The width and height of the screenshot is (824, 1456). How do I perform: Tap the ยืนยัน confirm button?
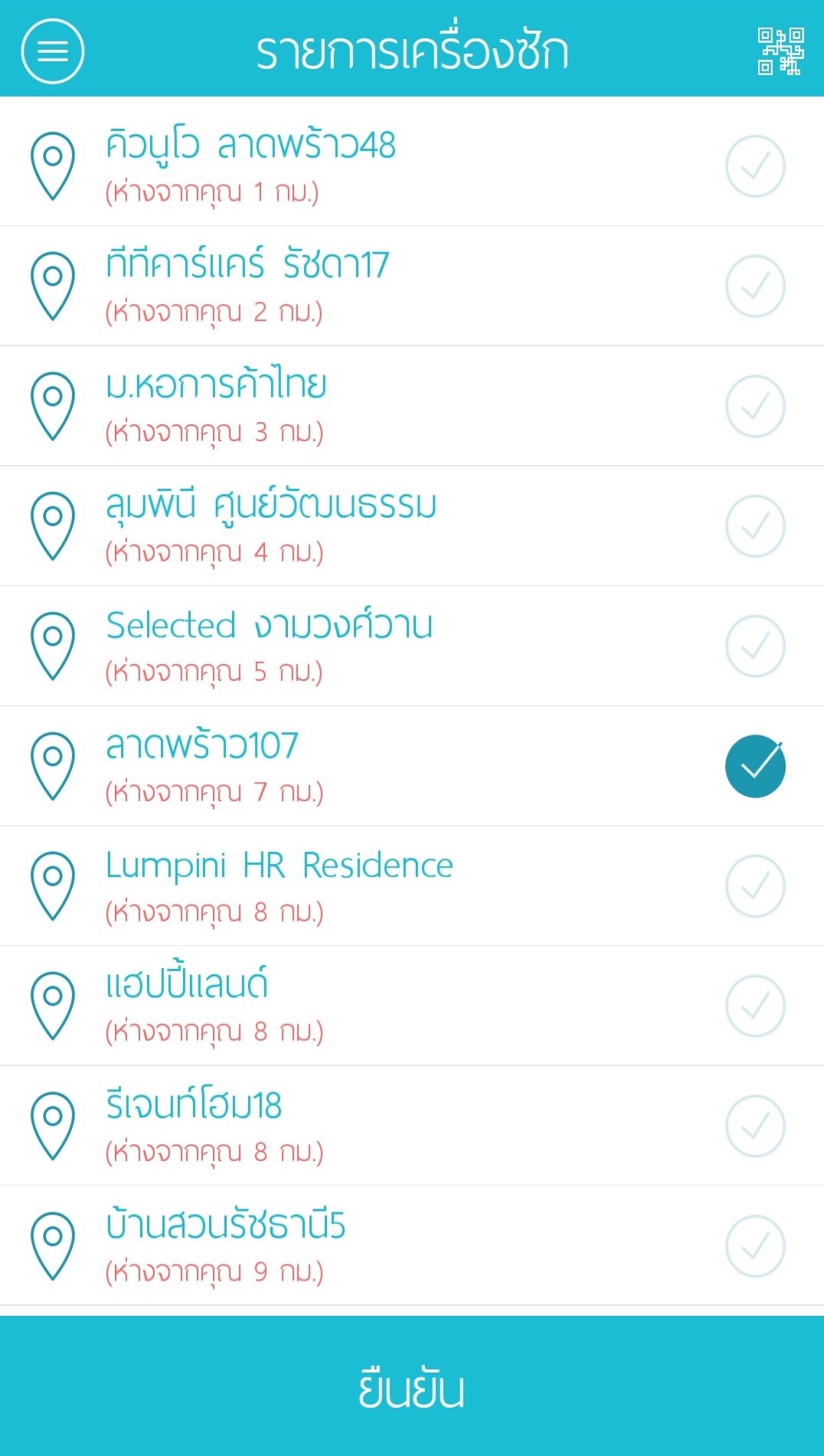coord(412,1386)
